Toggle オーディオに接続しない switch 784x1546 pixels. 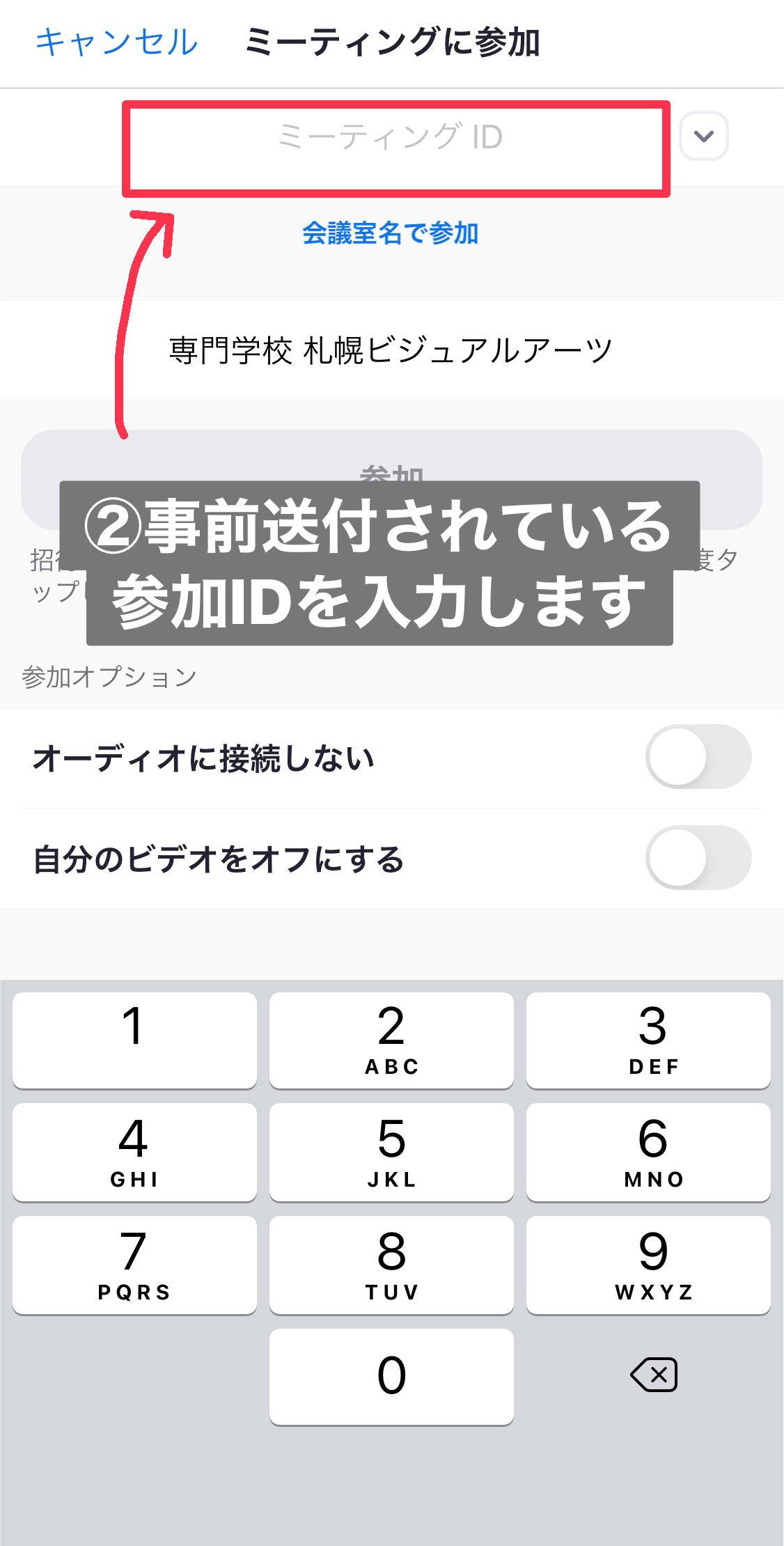click(x=698, y=757)
